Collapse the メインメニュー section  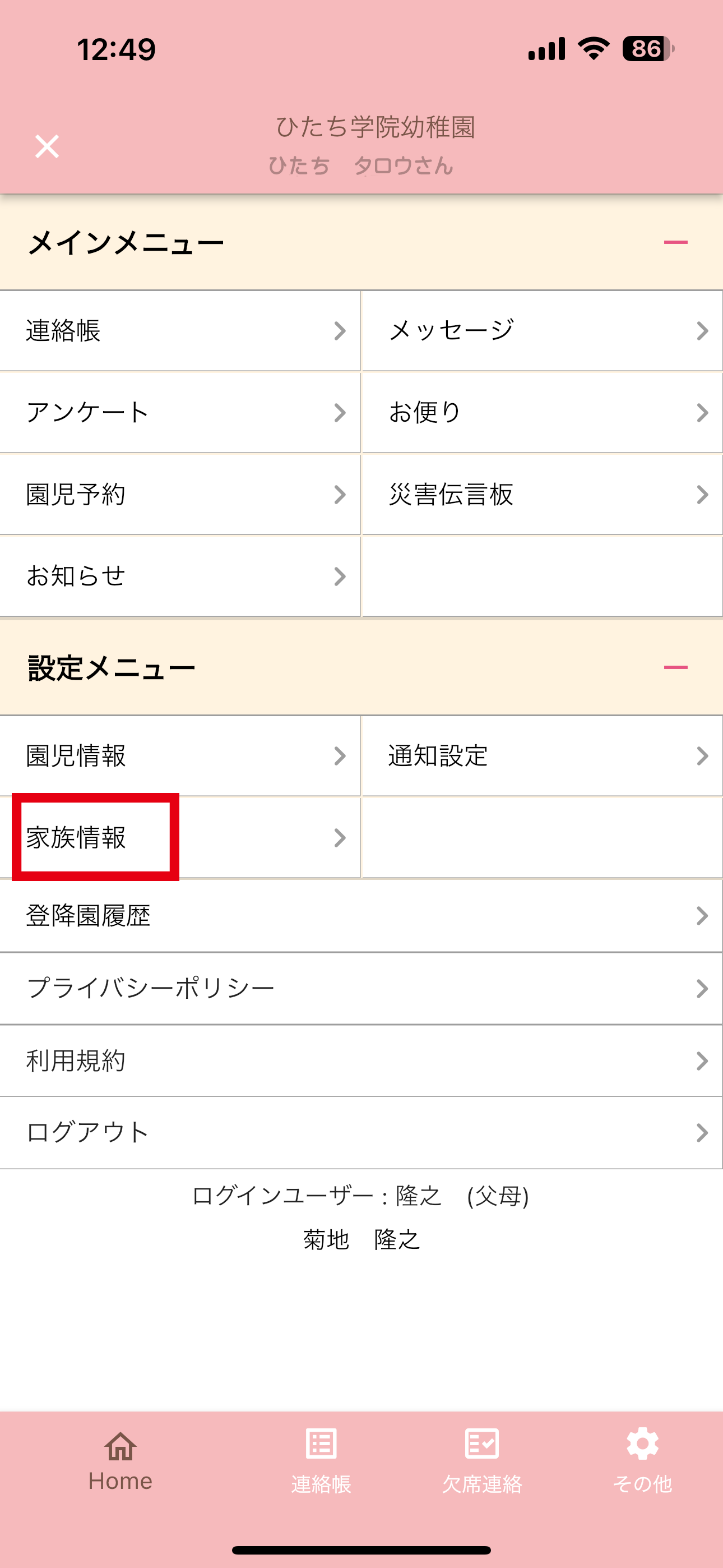(x=675, y=242)
